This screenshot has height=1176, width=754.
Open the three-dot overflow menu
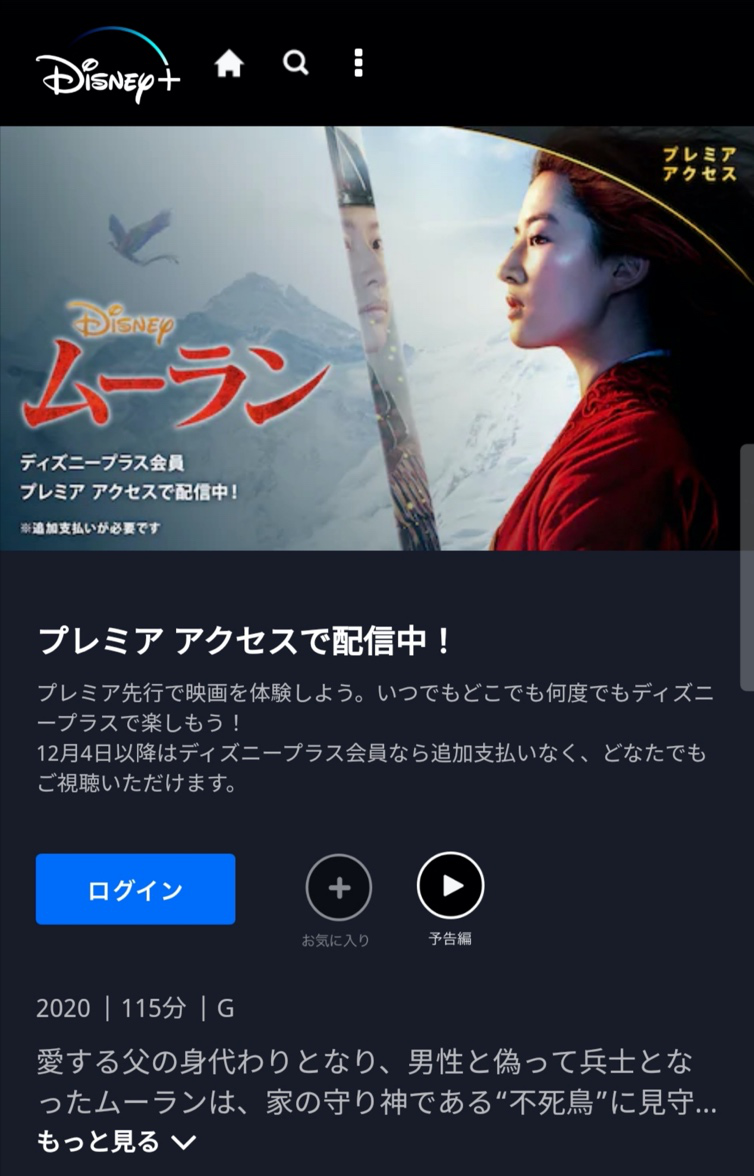pos(358,63)
